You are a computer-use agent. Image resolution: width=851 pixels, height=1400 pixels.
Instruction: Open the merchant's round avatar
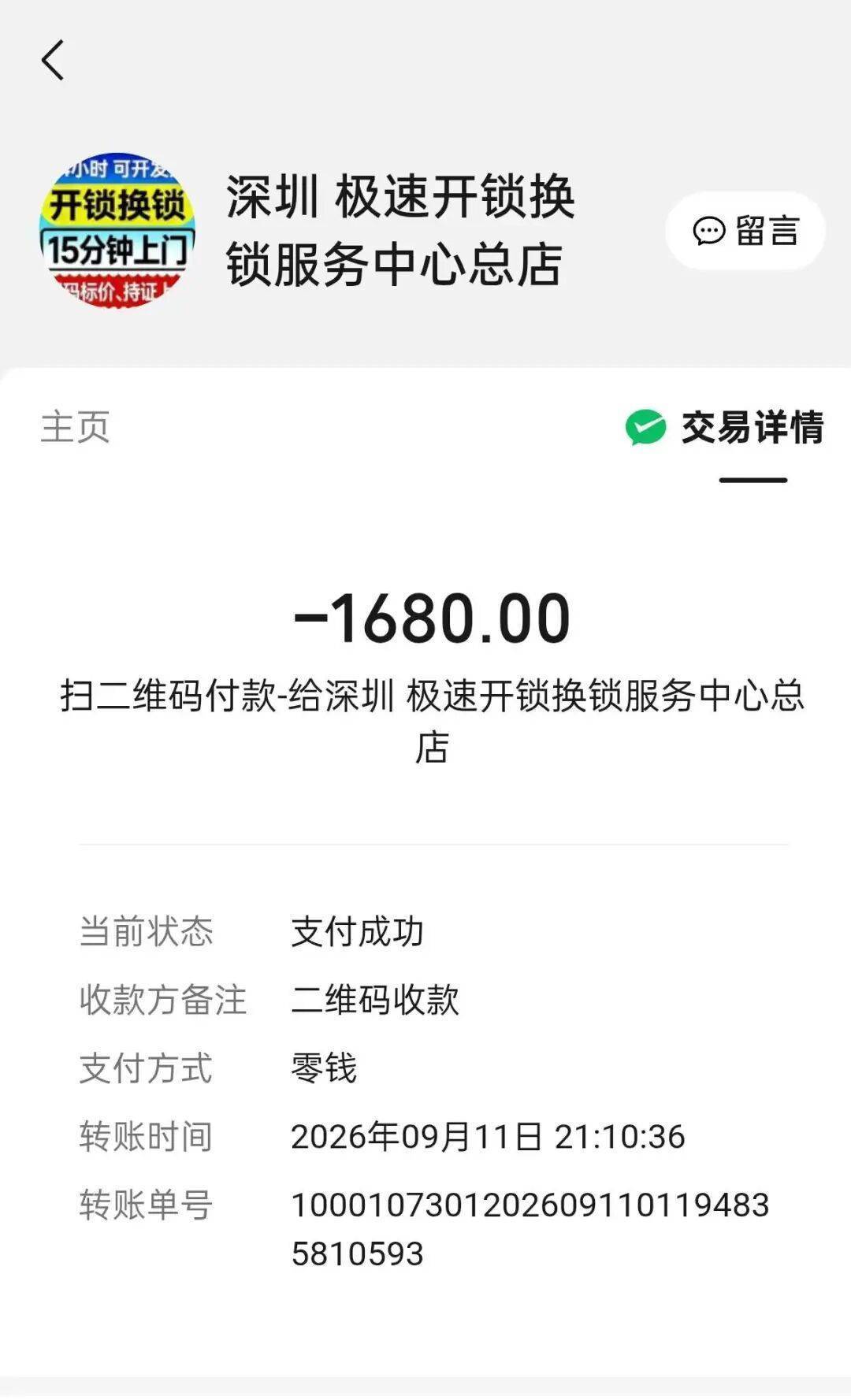click(117, 230)
